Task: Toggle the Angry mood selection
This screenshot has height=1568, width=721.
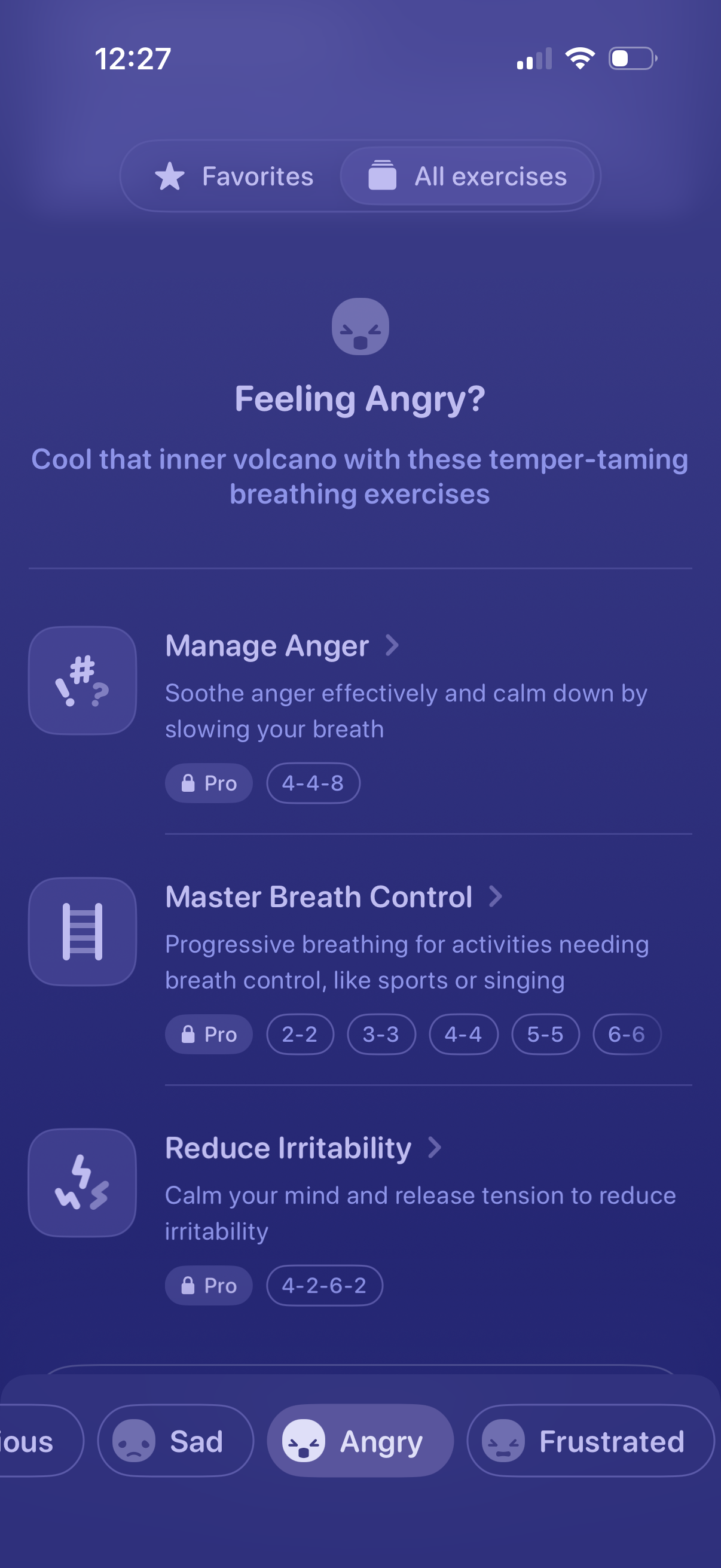Action: 360,1441
